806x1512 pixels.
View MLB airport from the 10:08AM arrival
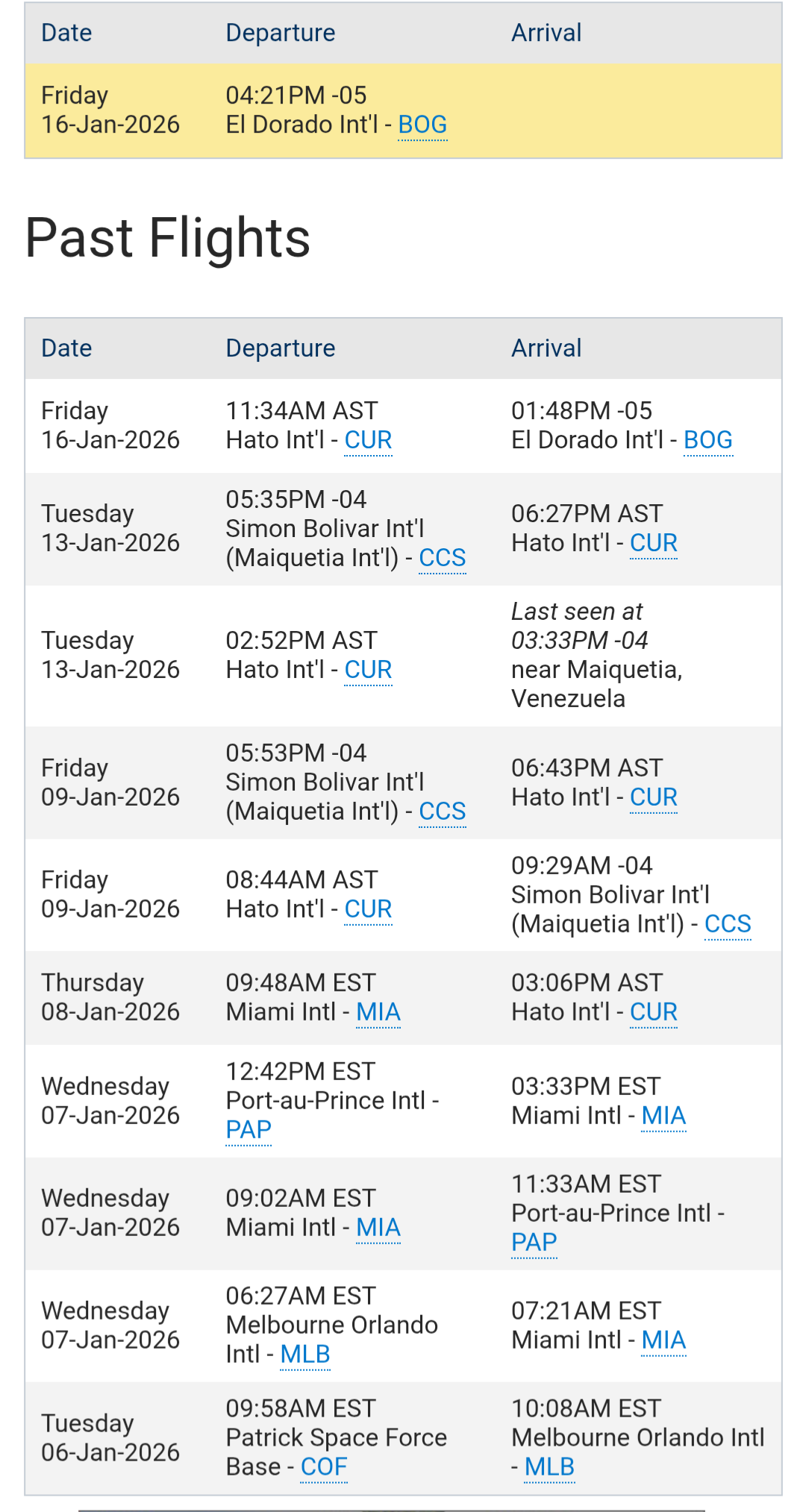[549, 1467]
